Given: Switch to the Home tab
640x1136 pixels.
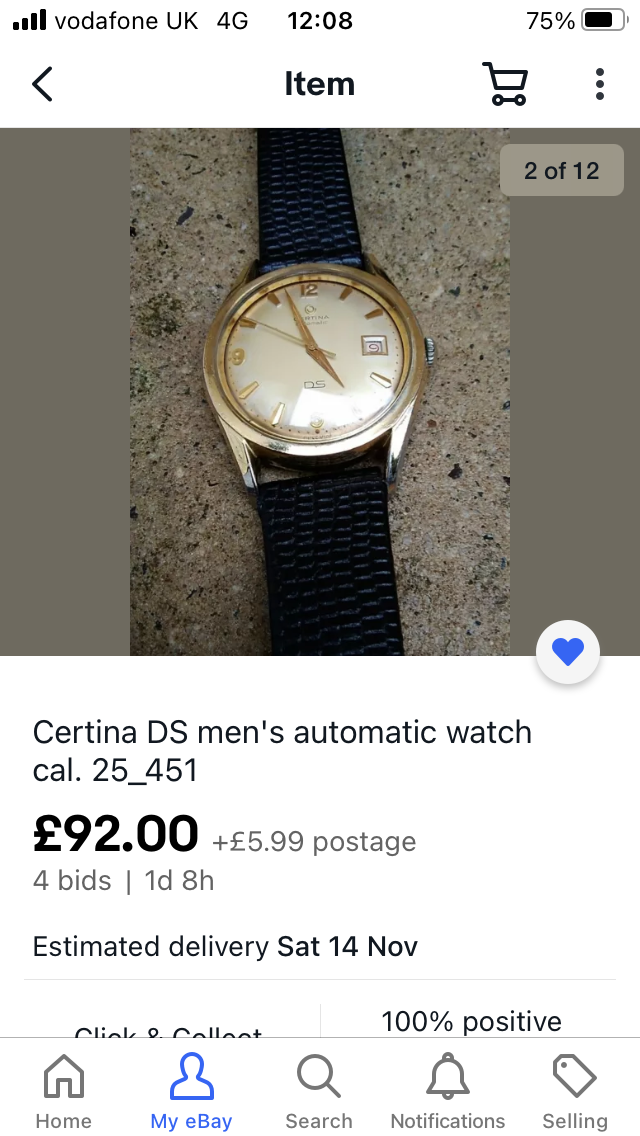Looking at the screenshot, I should pyautogui.click(x=64, y=1091).
